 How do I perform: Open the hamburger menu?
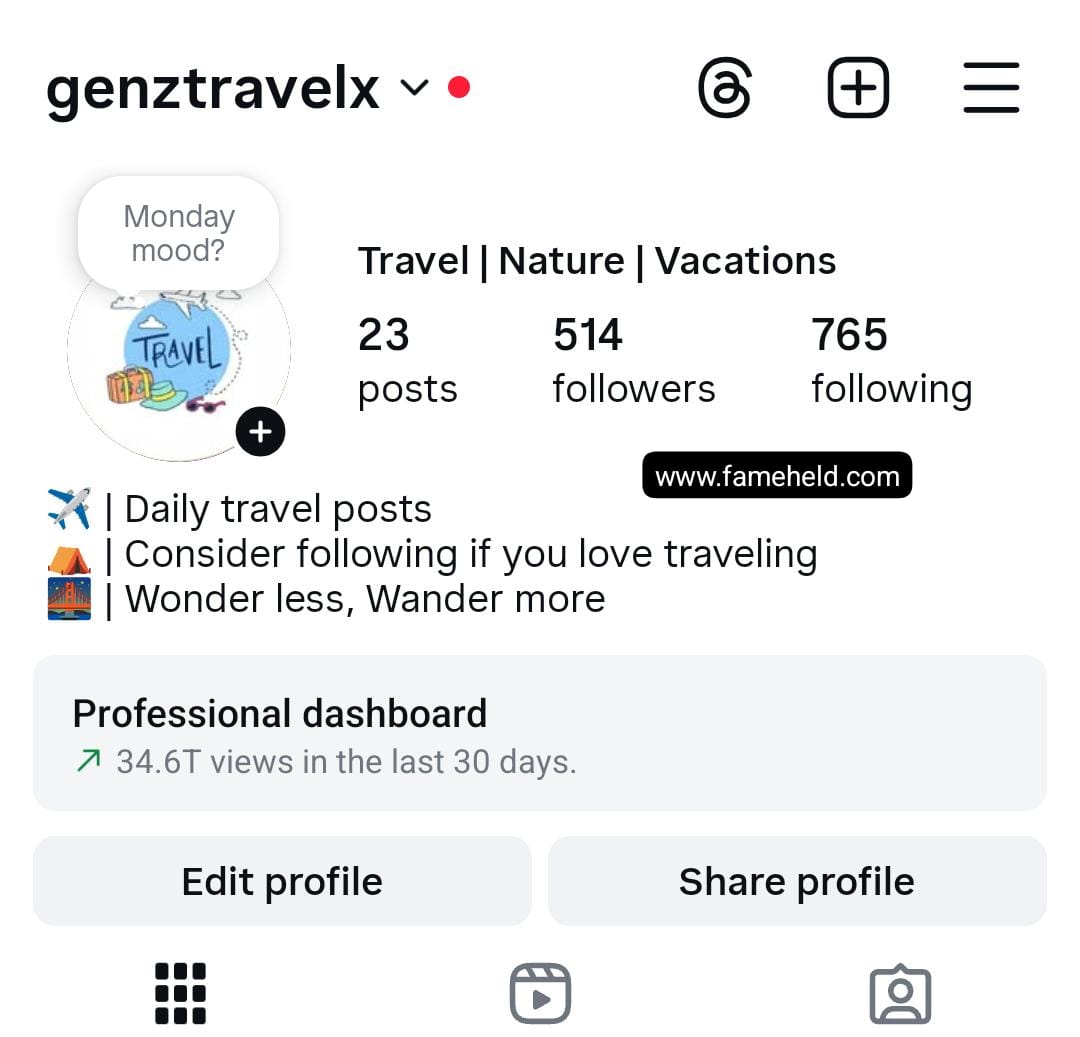pos(991,89)
